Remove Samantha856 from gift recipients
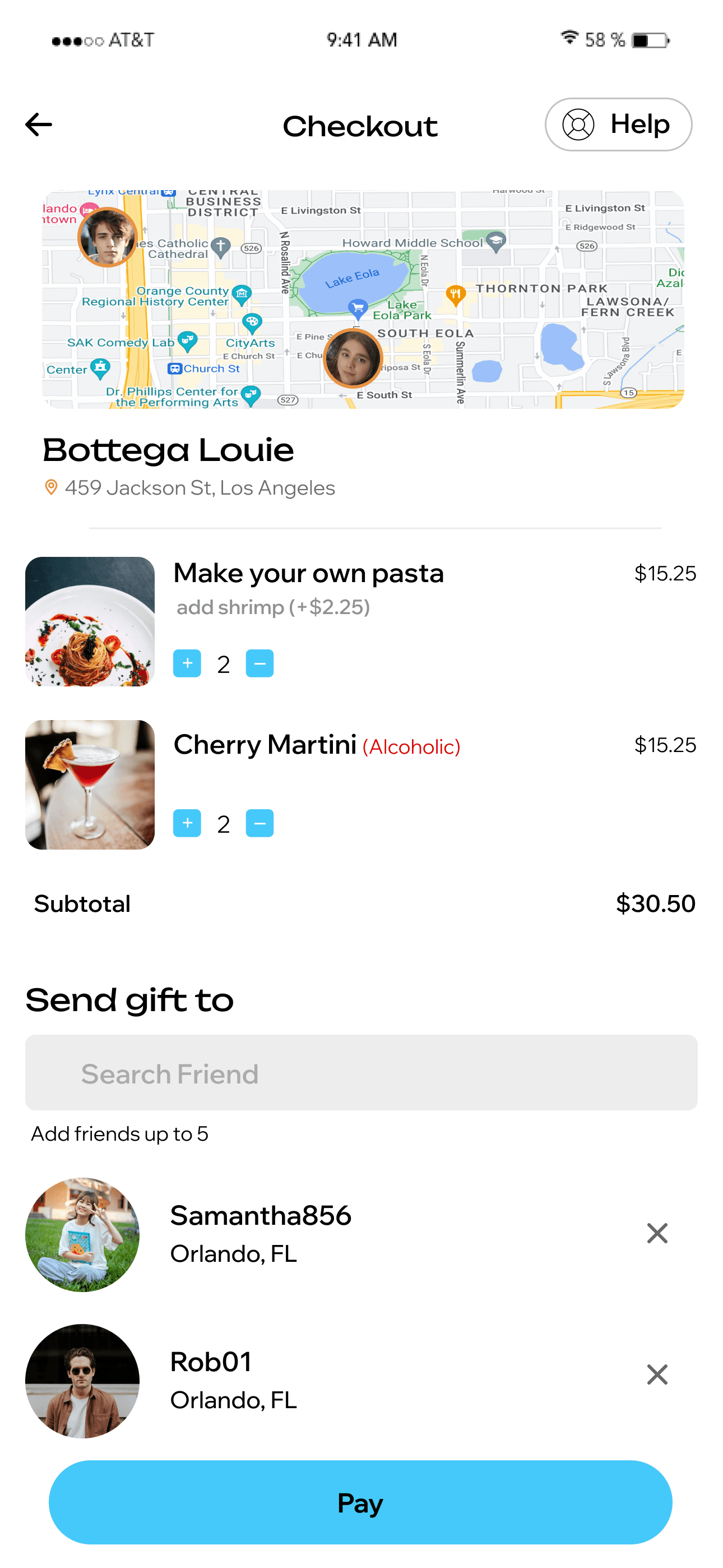Screen dimensions: 723x1568 657,1233
